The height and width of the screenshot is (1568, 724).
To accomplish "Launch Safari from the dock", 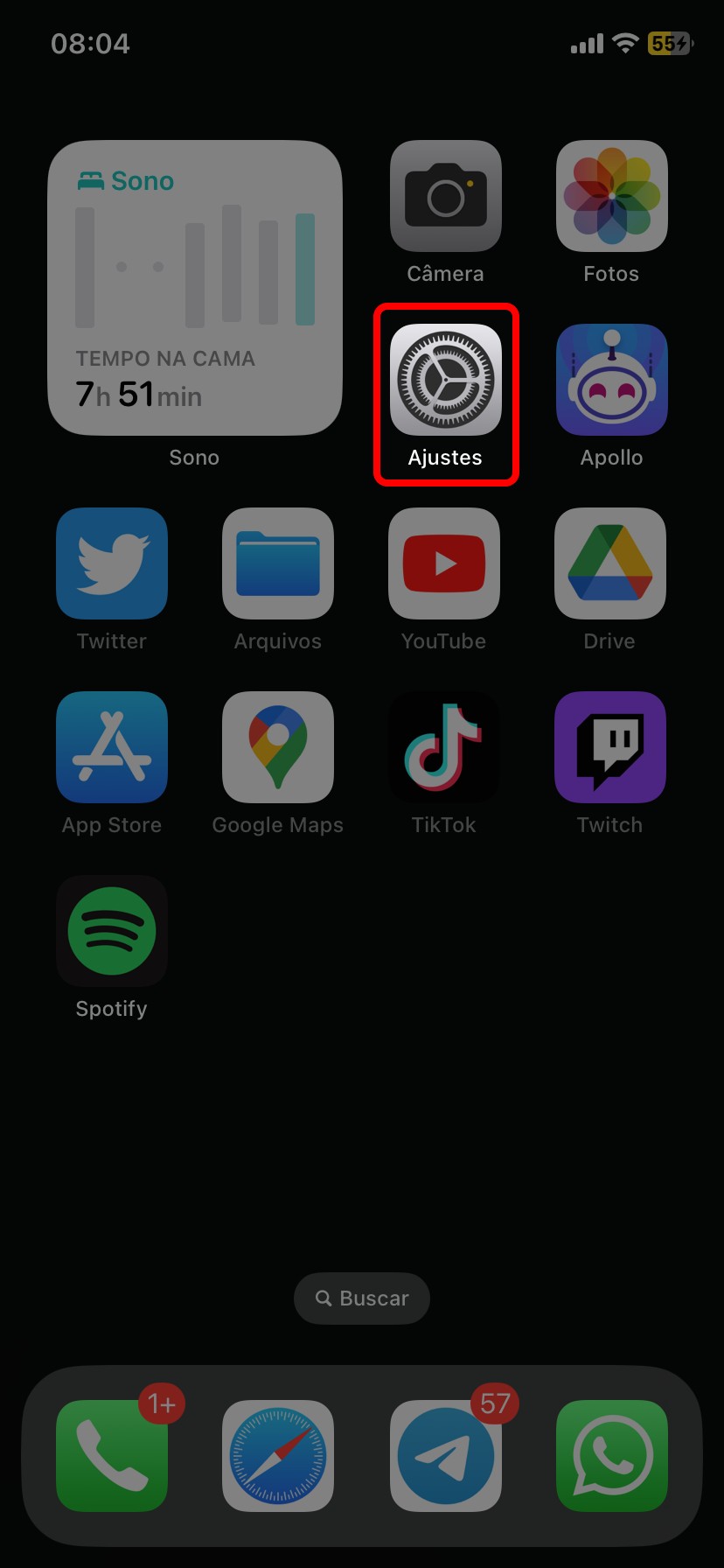I will [278, 1456].
